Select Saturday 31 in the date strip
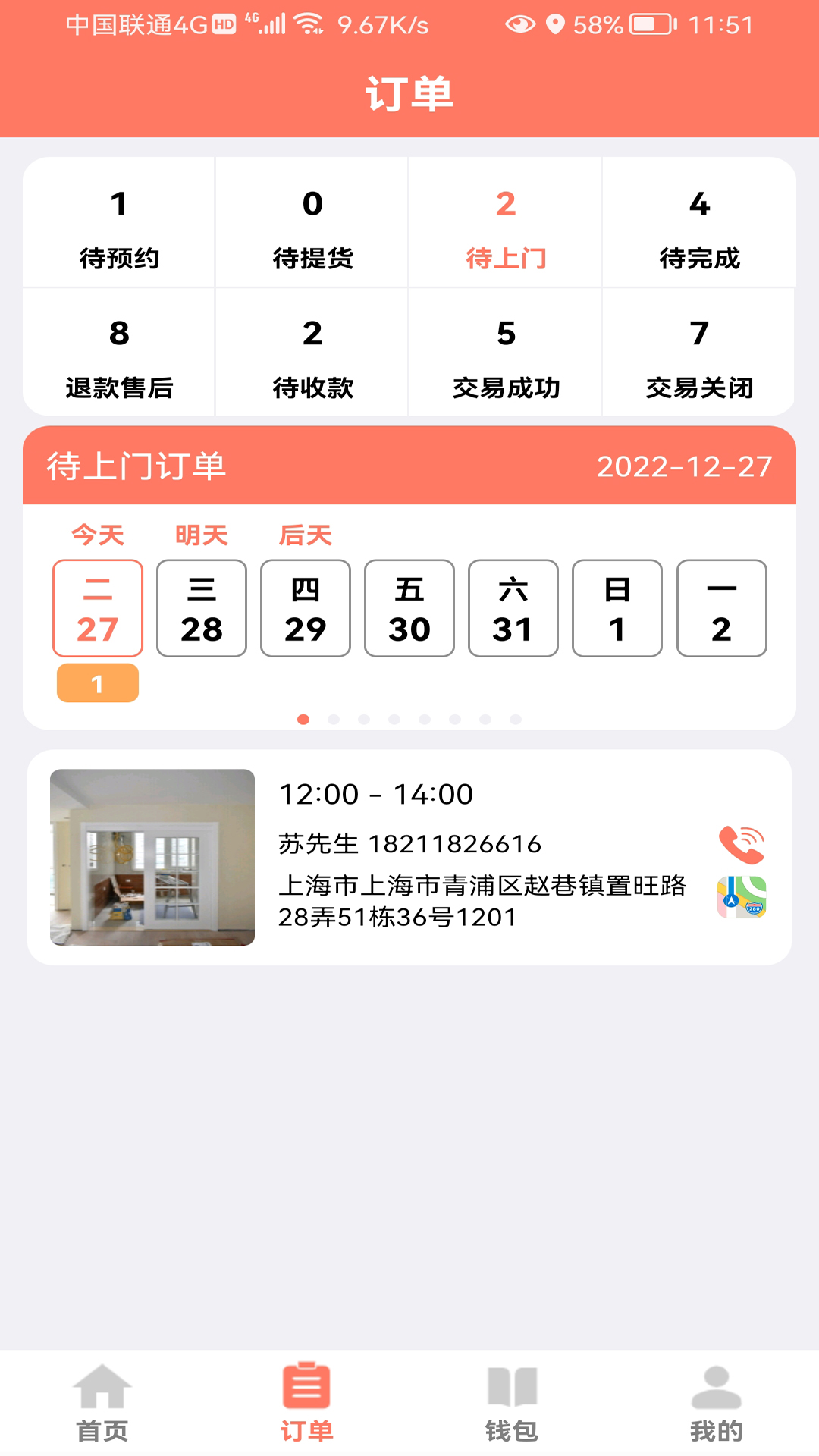 pyautogui.click(x=513, y=608)
